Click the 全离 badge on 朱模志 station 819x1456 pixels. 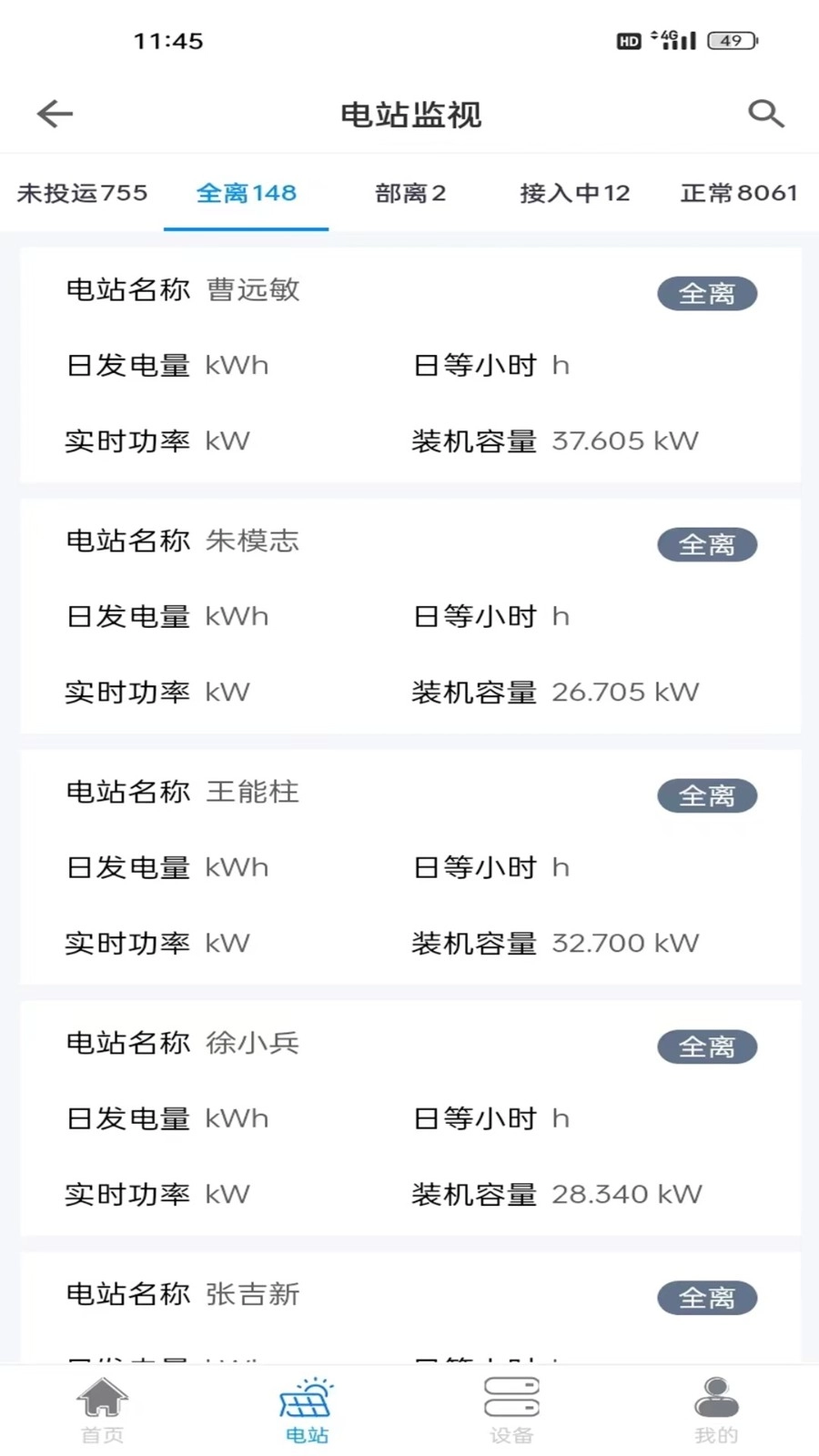[707, 544]
